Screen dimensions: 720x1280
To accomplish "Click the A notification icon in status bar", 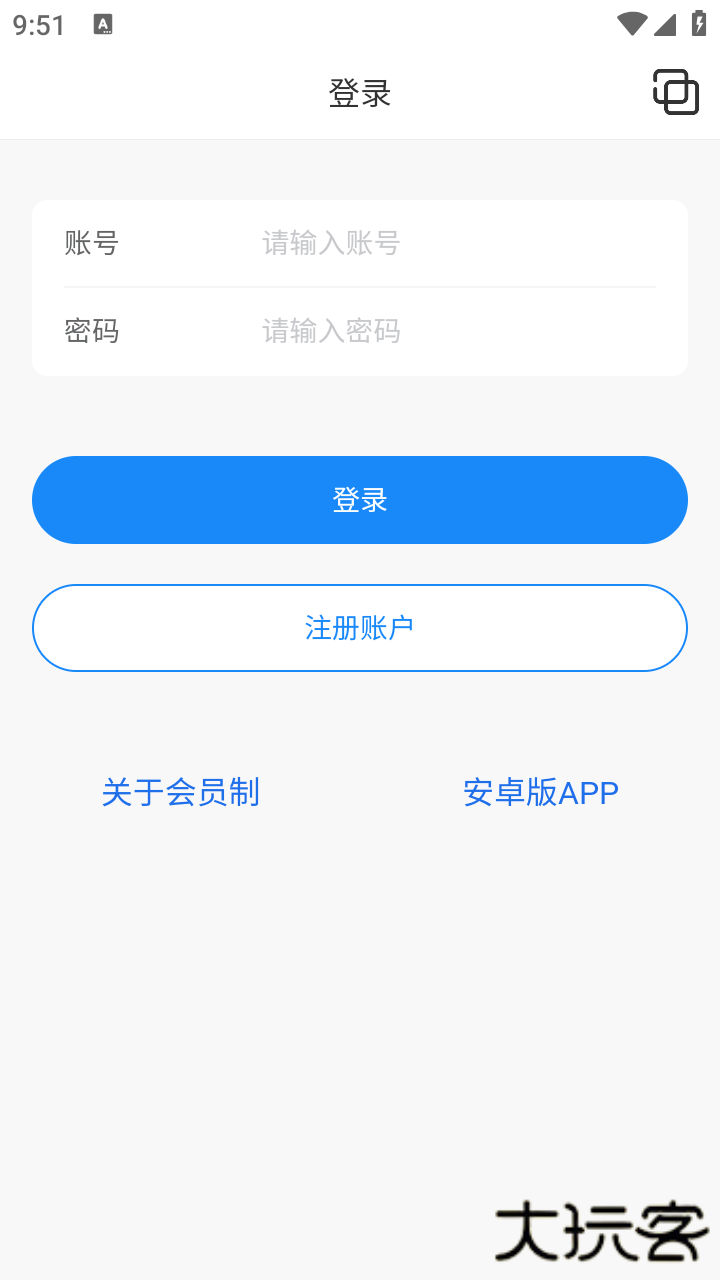I will 101,22.
